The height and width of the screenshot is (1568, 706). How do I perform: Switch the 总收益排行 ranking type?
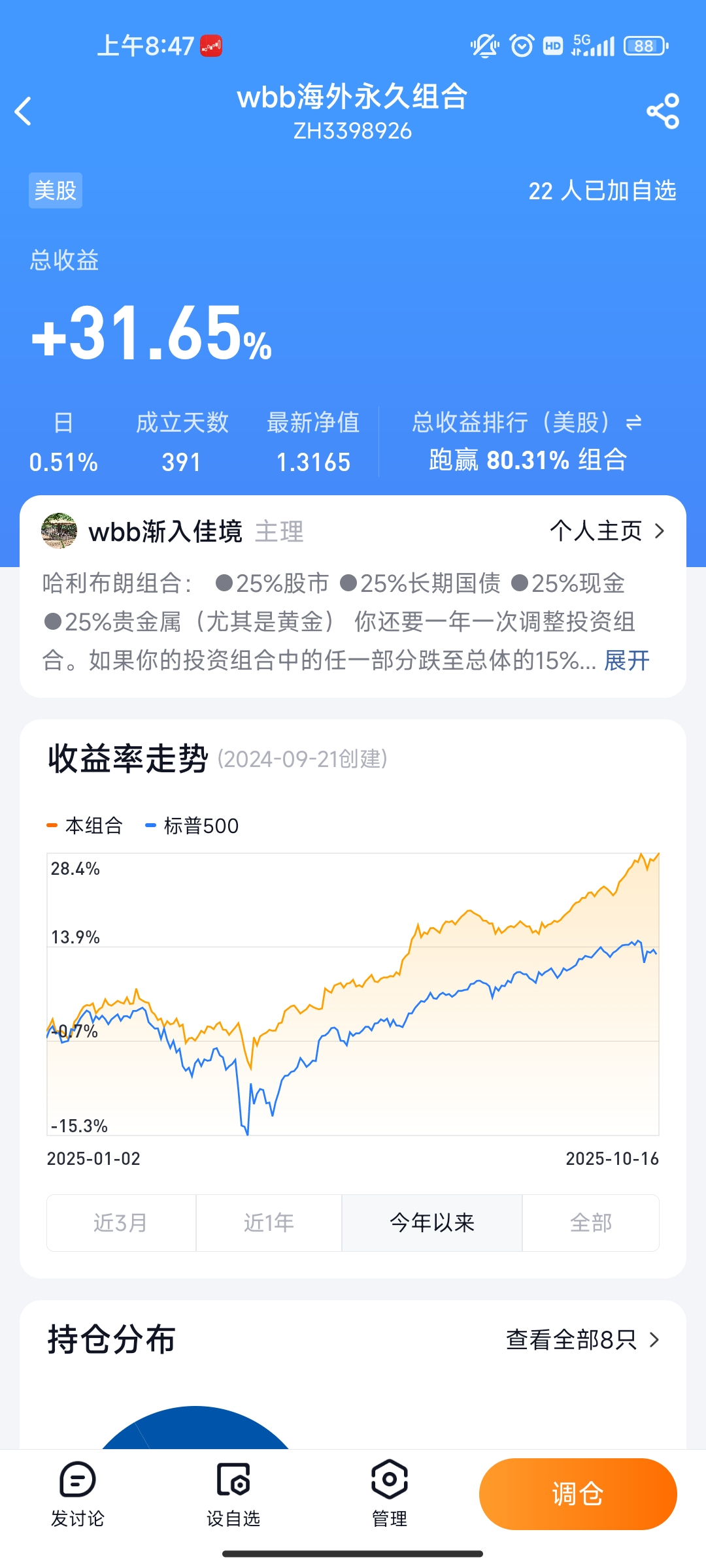633,423
